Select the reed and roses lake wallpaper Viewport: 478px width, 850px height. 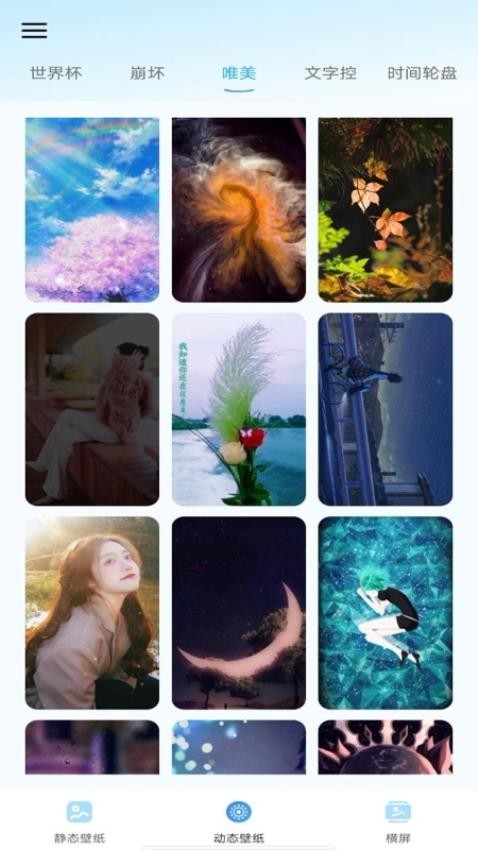[239, 409]
